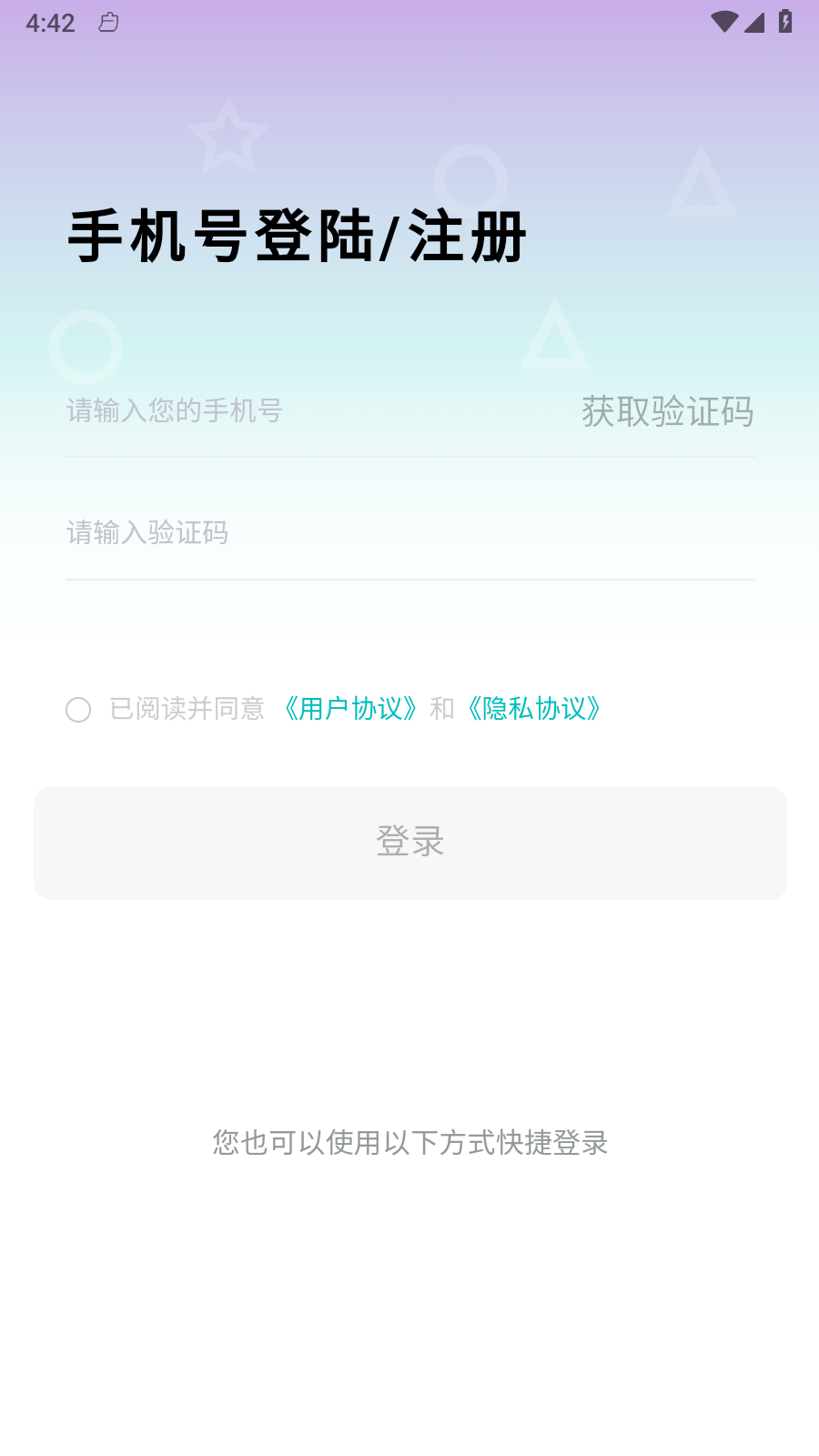Click the clock showing 4:42
The image size is (819, 1456).
coord(52,23)
